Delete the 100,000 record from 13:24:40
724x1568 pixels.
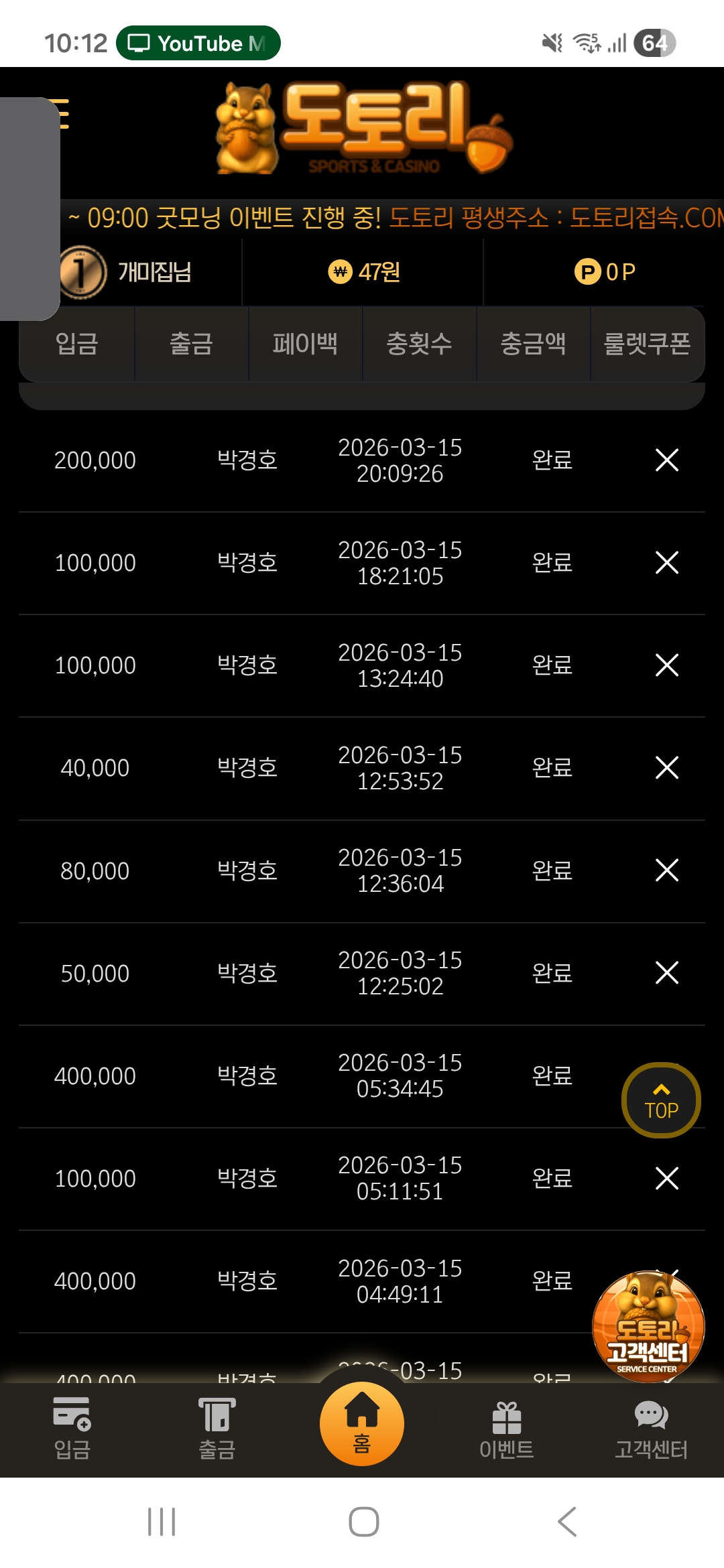(x=666, y=665)
